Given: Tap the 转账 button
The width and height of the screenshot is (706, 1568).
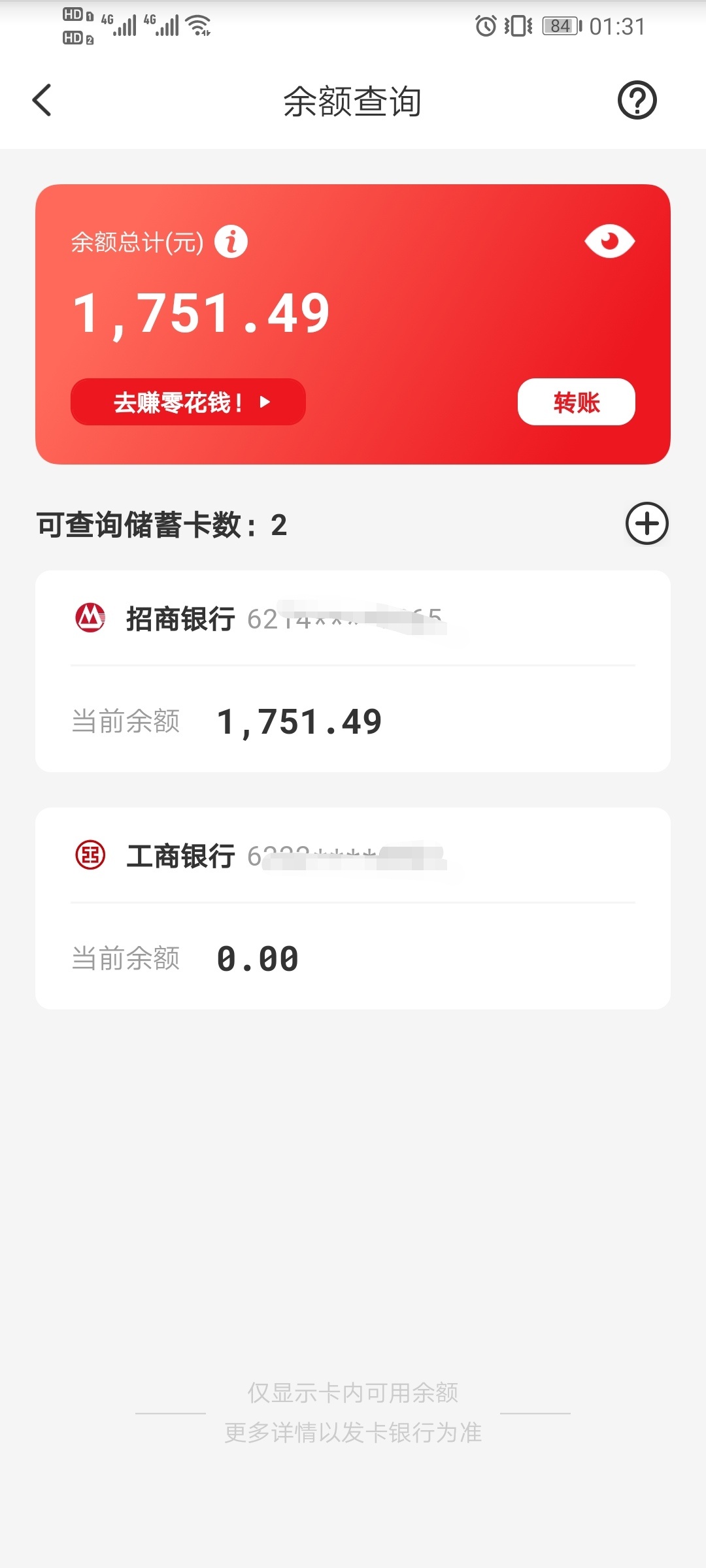Looking at the screenshot, I should (576, 402).
